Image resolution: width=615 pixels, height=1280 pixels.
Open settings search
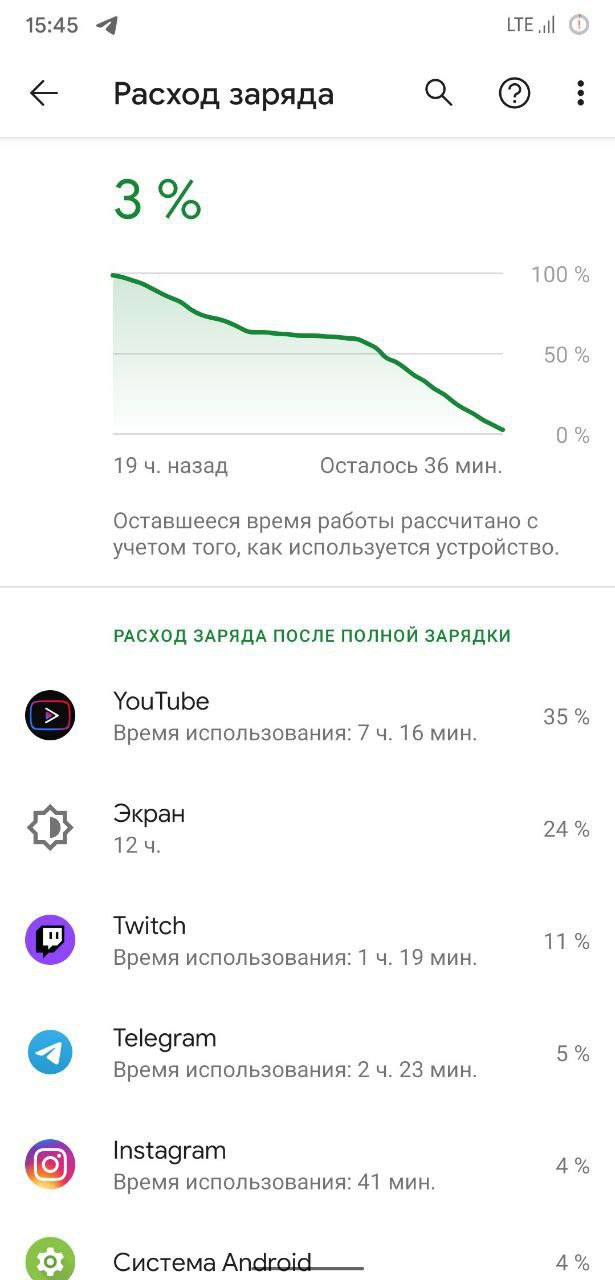(x=438, y=94)
